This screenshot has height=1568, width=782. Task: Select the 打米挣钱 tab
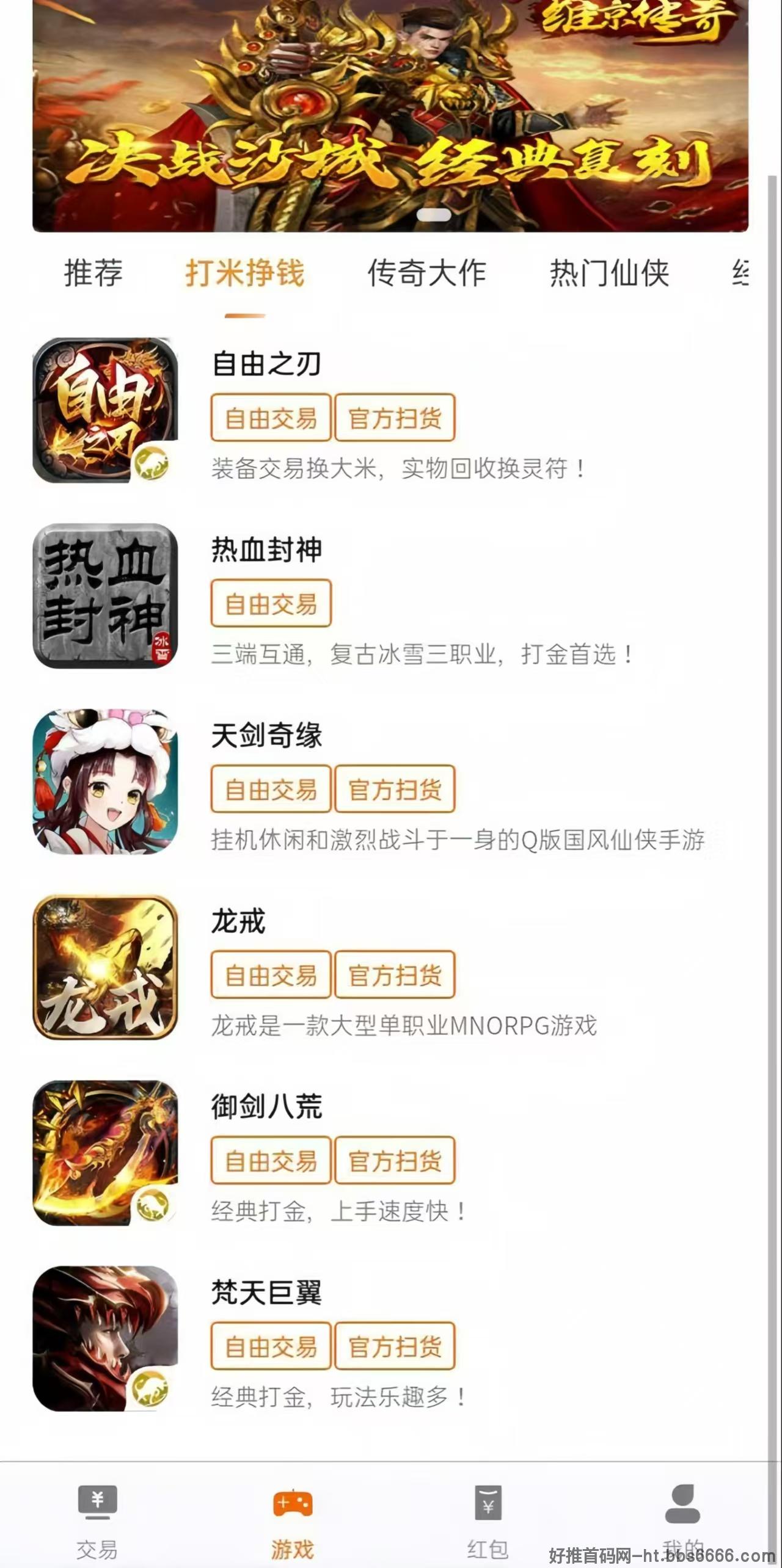point(244,273)
